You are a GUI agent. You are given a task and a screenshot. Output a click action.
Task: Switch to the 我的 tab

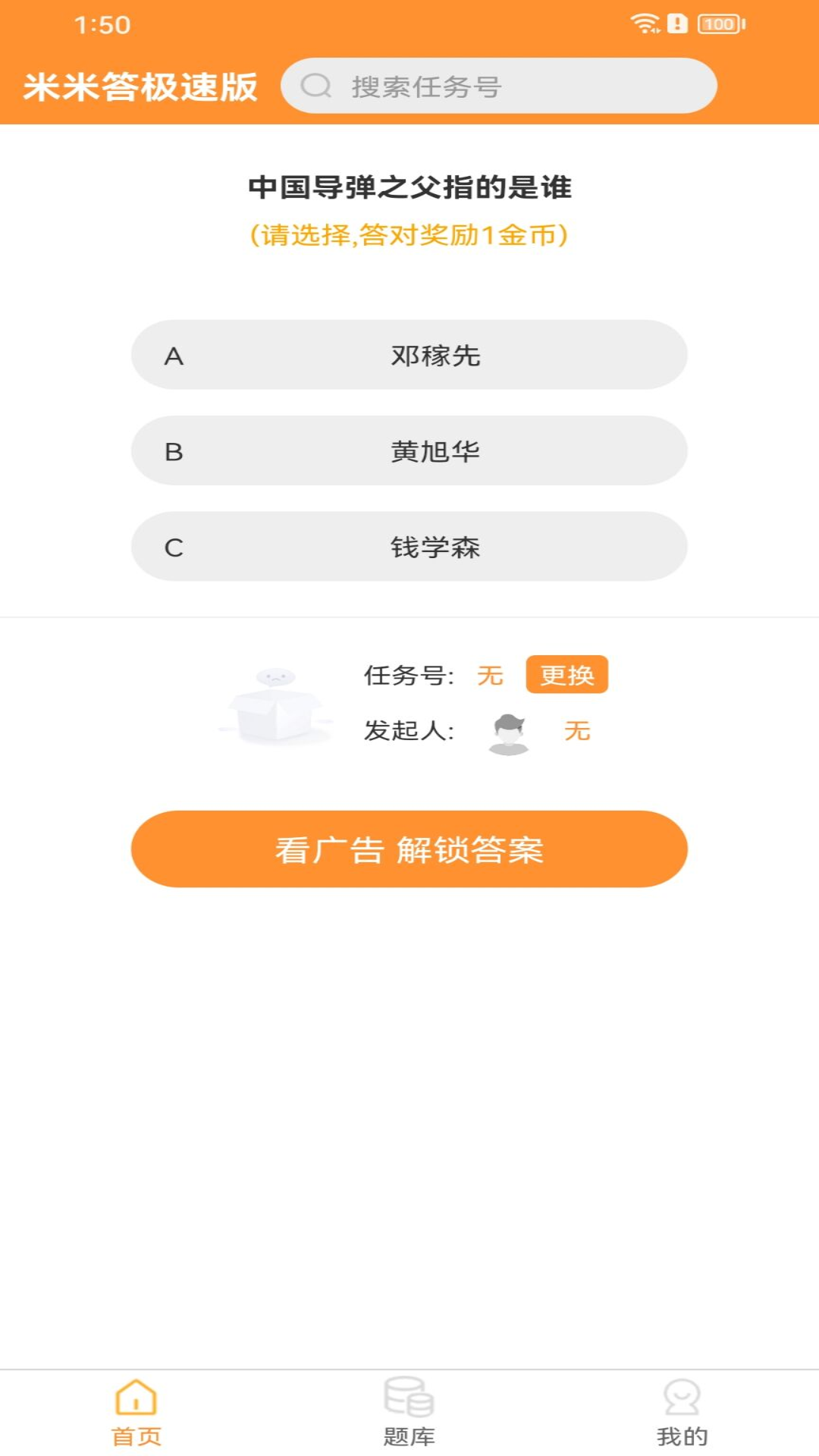click(681, 1426)
